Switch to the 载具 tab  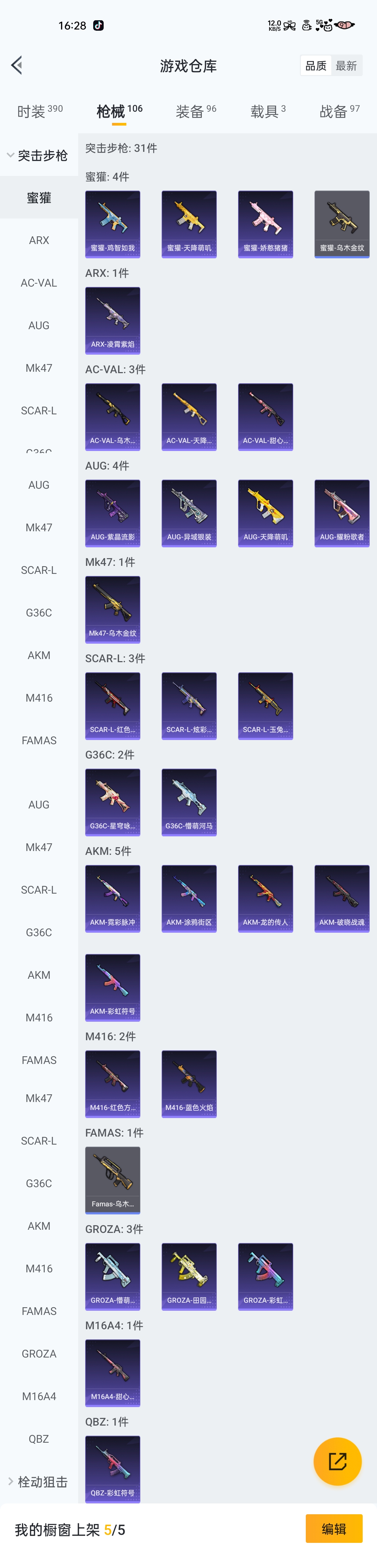[267, 111]
